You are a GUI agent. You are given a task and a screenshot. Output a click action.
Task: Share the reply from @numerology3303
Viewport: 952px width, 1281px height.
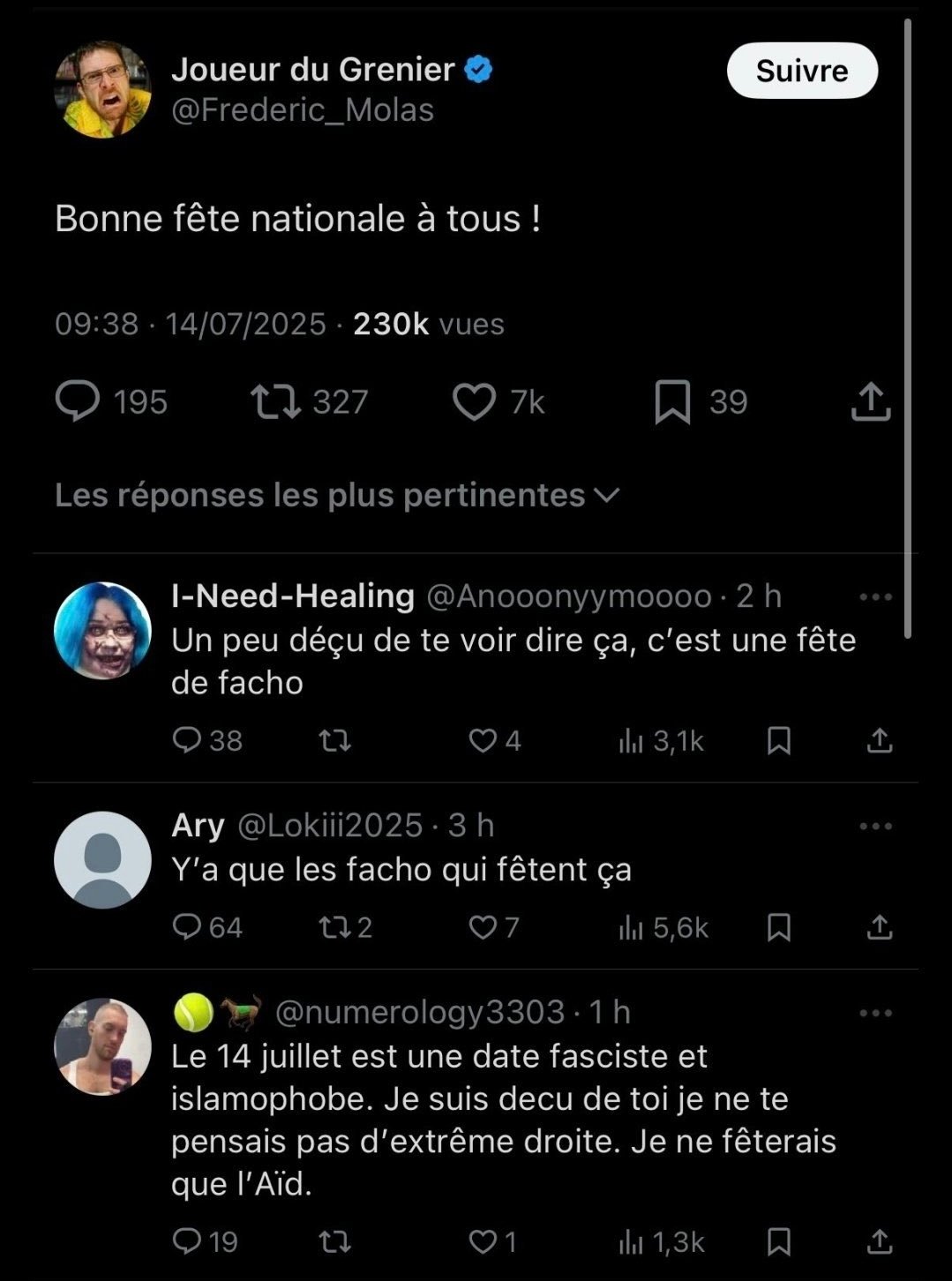879,1242
